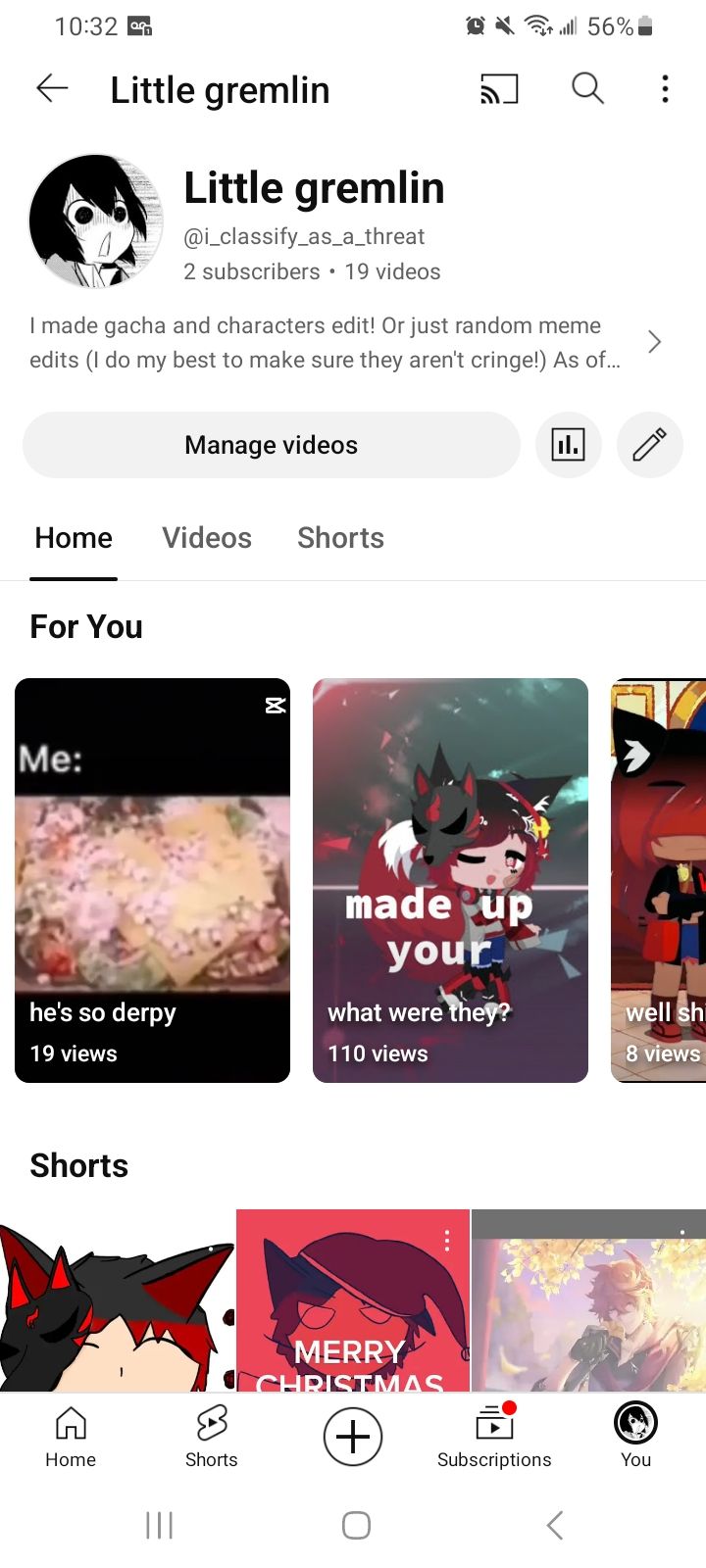Image resolution: width=706 pixels, height=1568 pixels.
Task: Open the cast screen icon
Action: [498, 89]
